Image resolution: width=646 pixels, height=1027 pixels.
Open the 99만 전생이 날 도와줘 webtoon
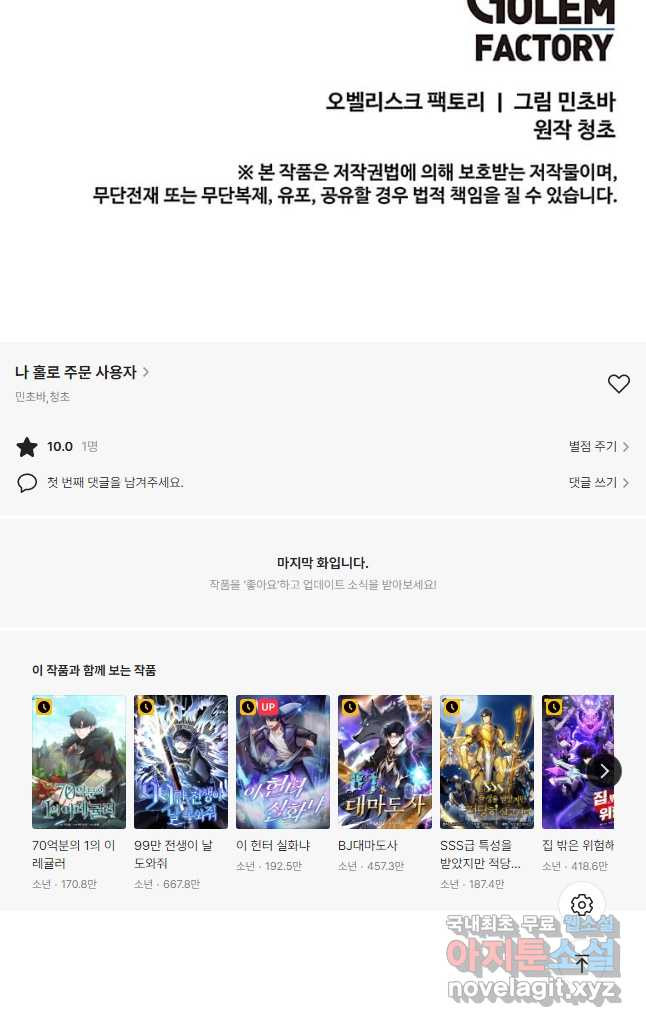(181, 762)
